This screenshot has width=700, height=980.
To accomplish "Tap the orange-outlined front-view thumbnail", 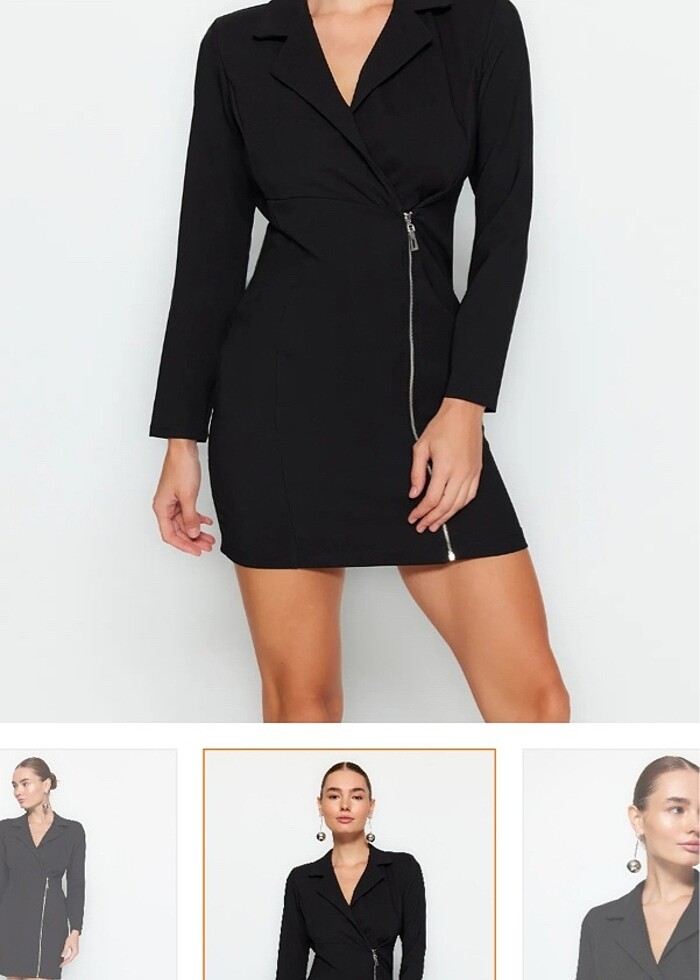I will tap(349, 864).
